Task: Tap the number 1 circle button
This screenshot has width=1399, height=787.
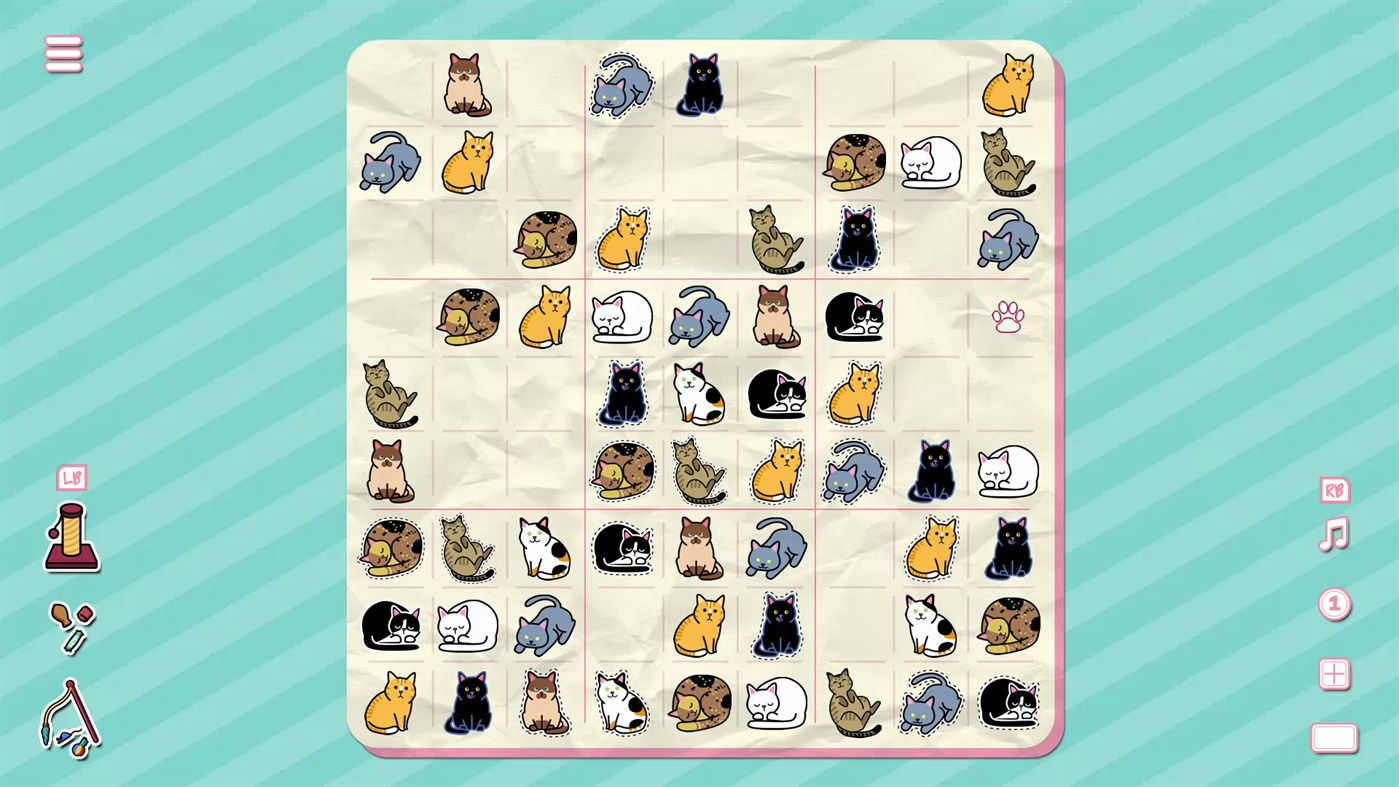Action: [1334, 604]
